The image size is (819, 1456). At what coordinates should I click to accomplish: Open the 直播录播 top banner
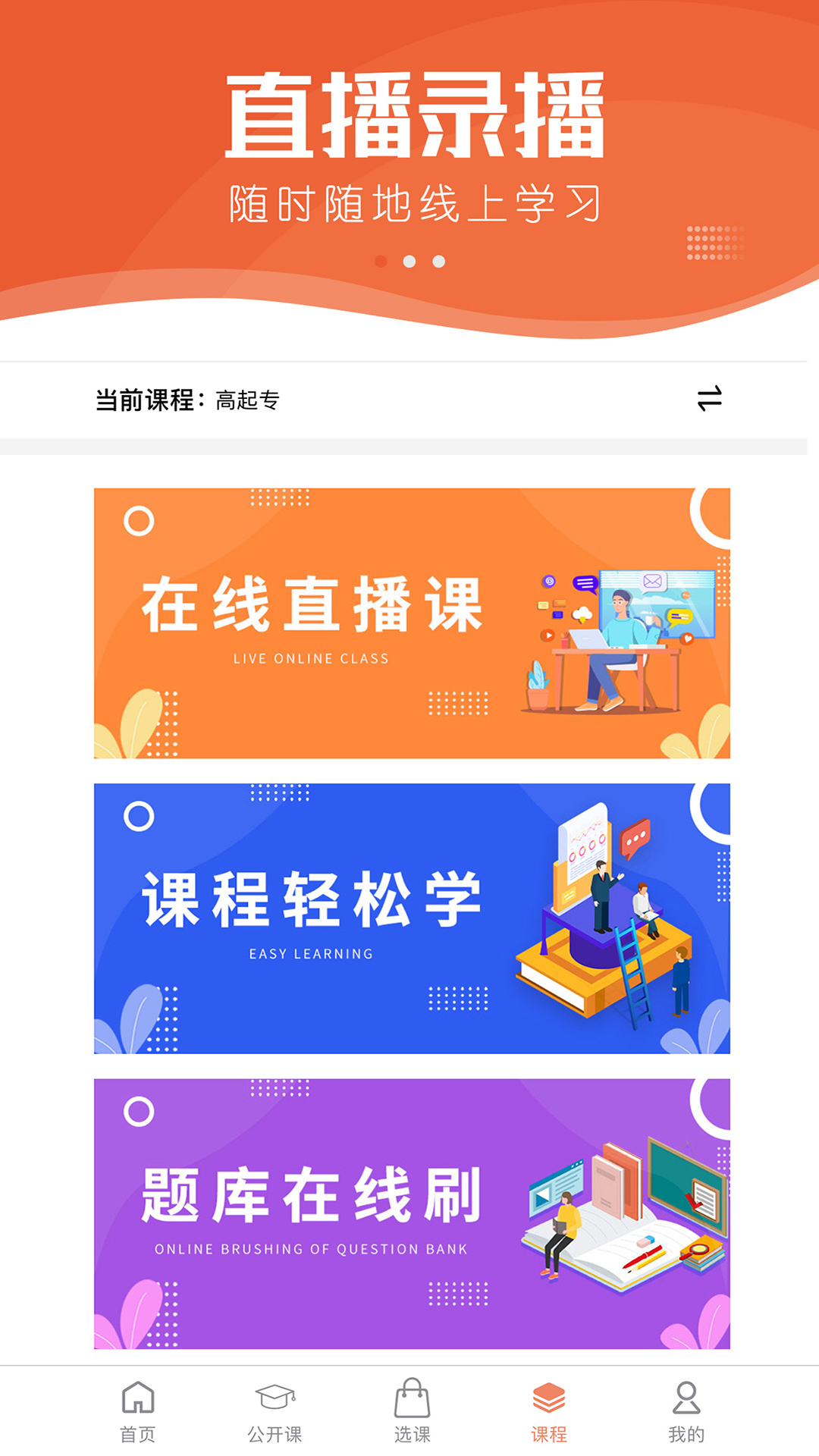[409, 152]
